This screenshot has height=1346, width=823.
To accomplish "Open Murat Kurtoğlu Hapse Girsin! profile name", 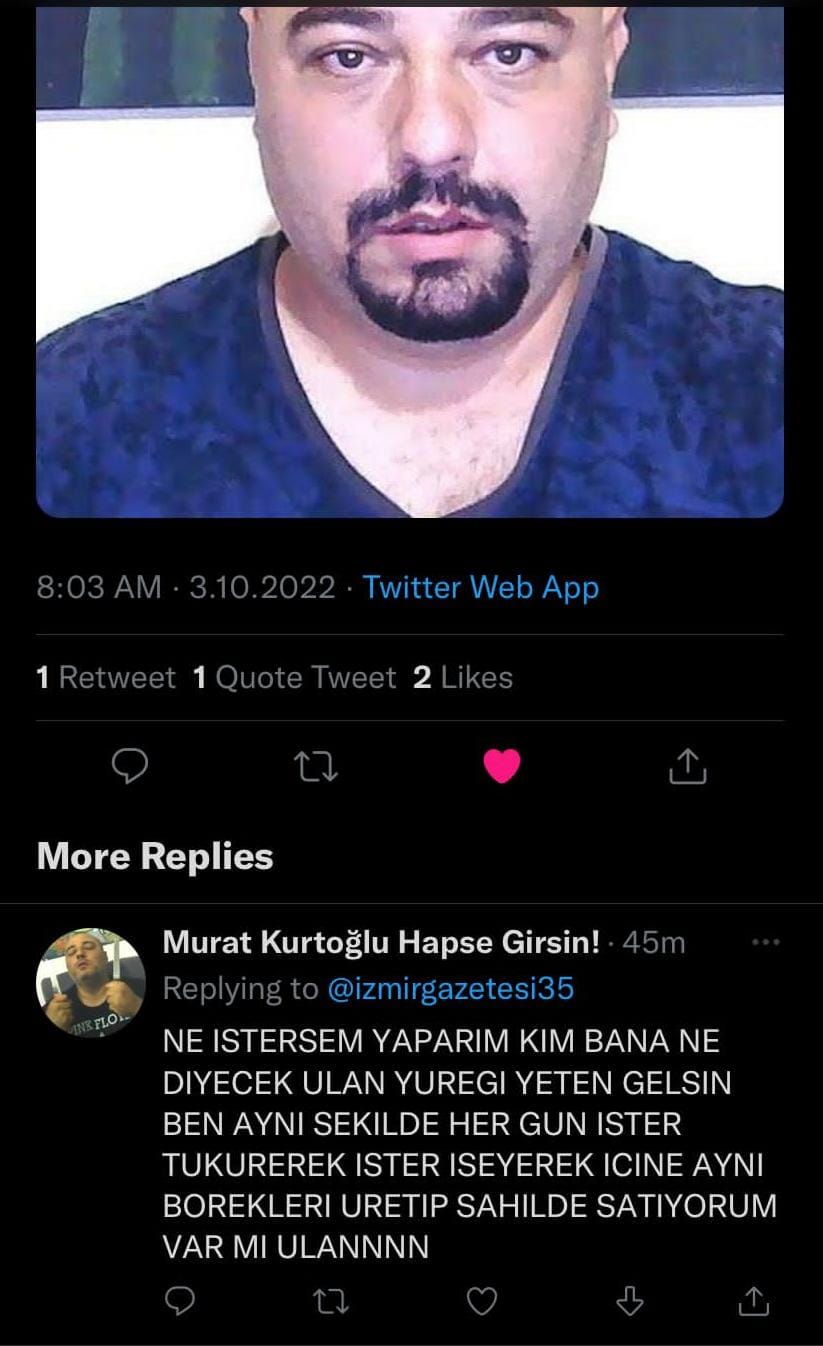I will [381, 942].
